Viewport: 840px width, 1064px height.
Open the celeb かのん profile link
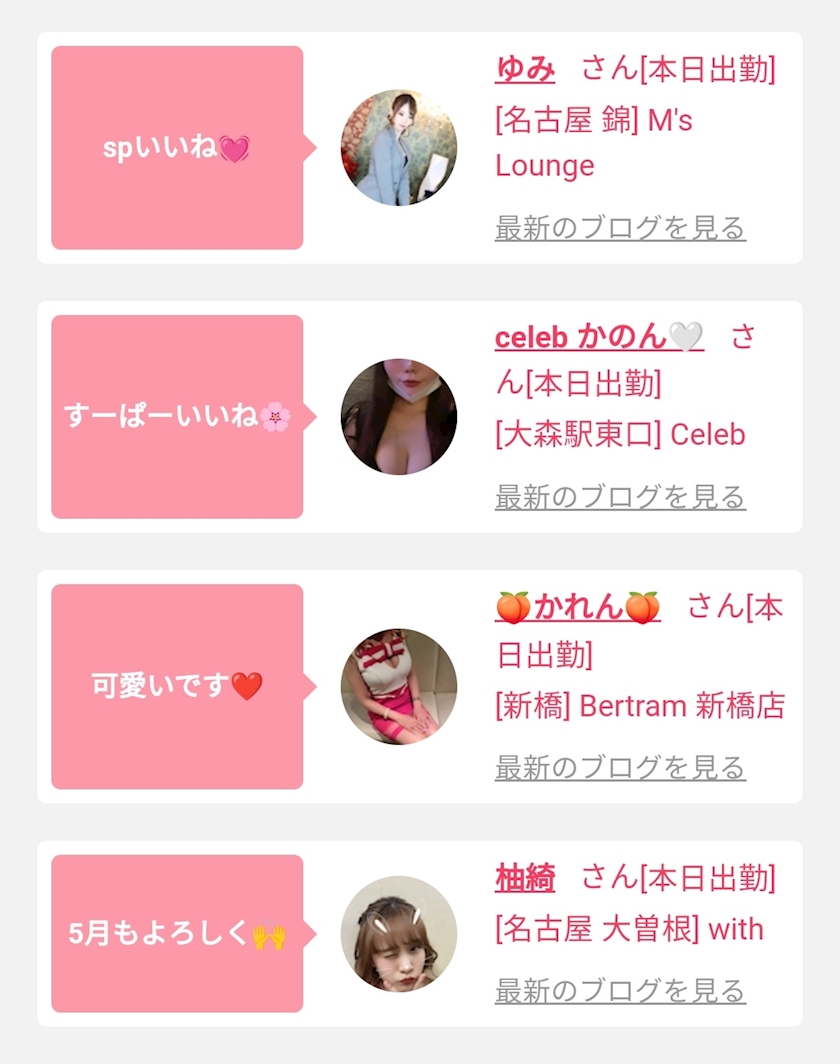[x=598, y=338]
